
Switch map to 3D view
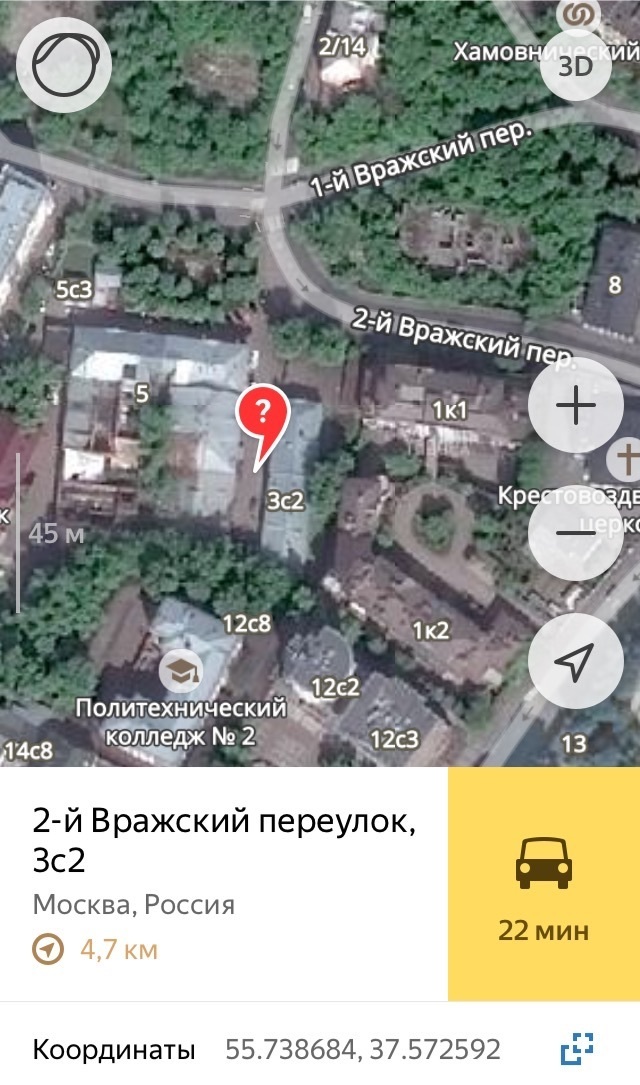(575, 66)
